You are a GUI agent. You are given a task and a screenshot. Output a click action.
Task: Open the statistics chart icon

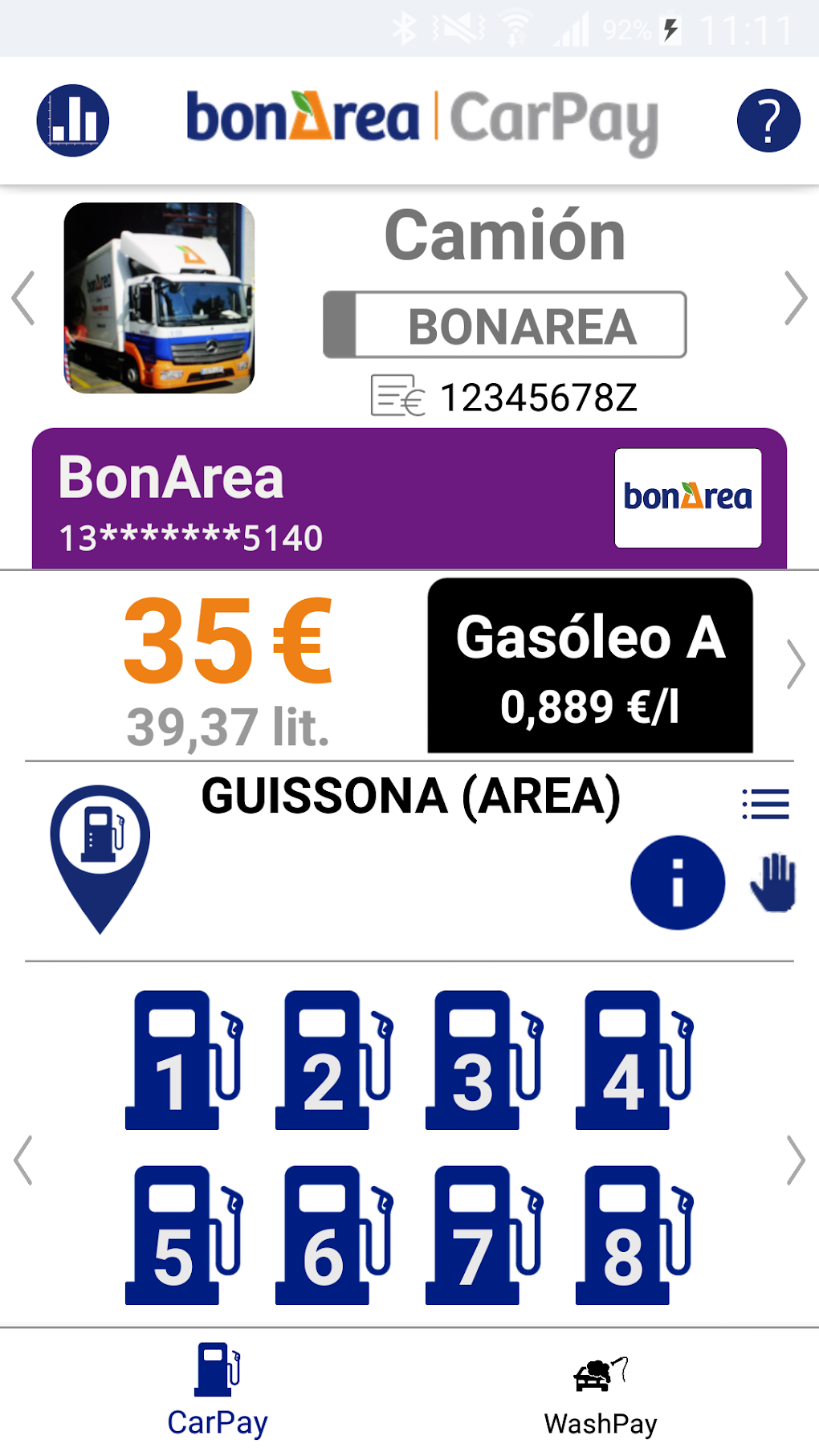71,119
